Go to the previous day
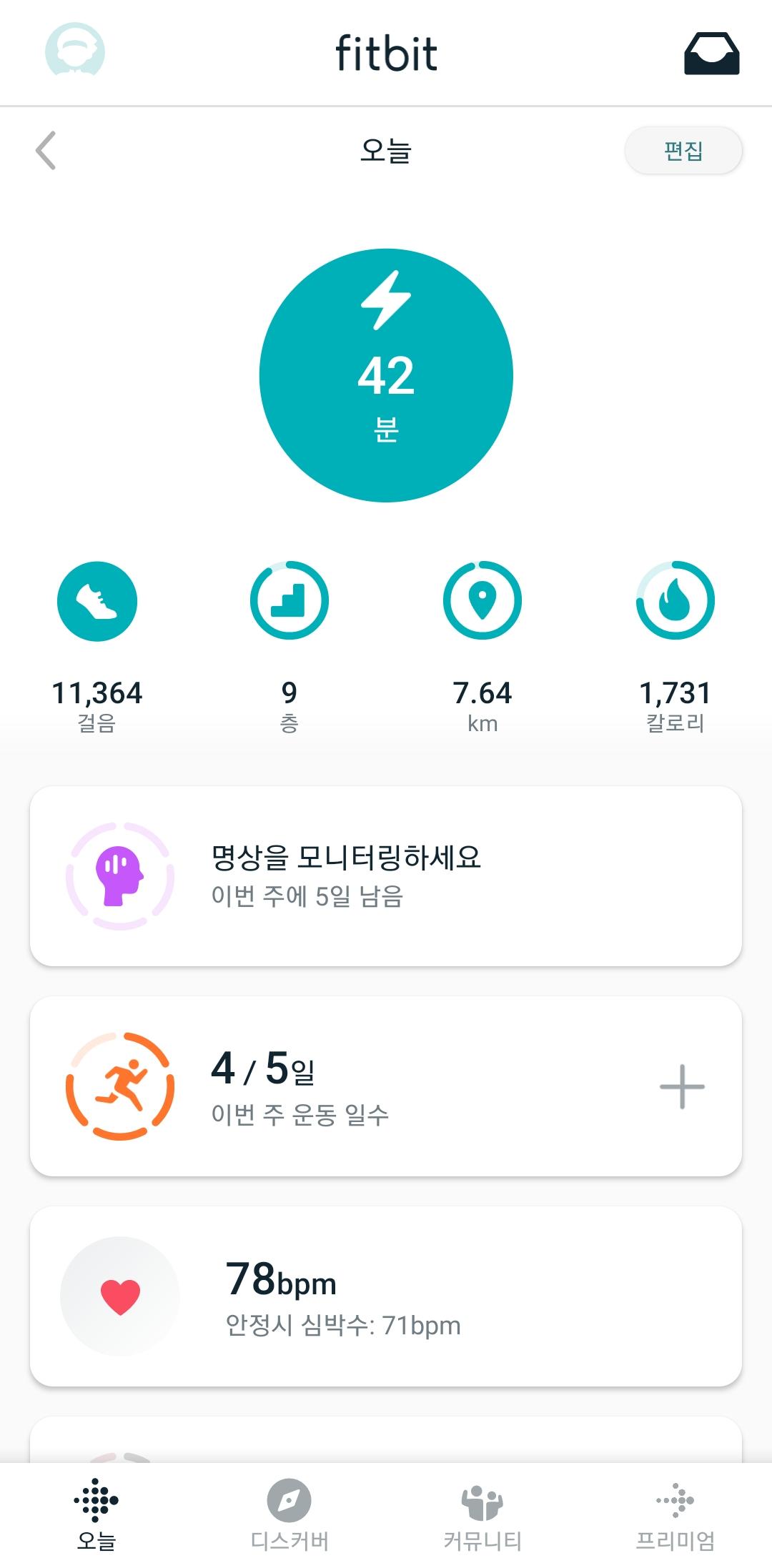 pyautogui.click(x=46, y=151)
